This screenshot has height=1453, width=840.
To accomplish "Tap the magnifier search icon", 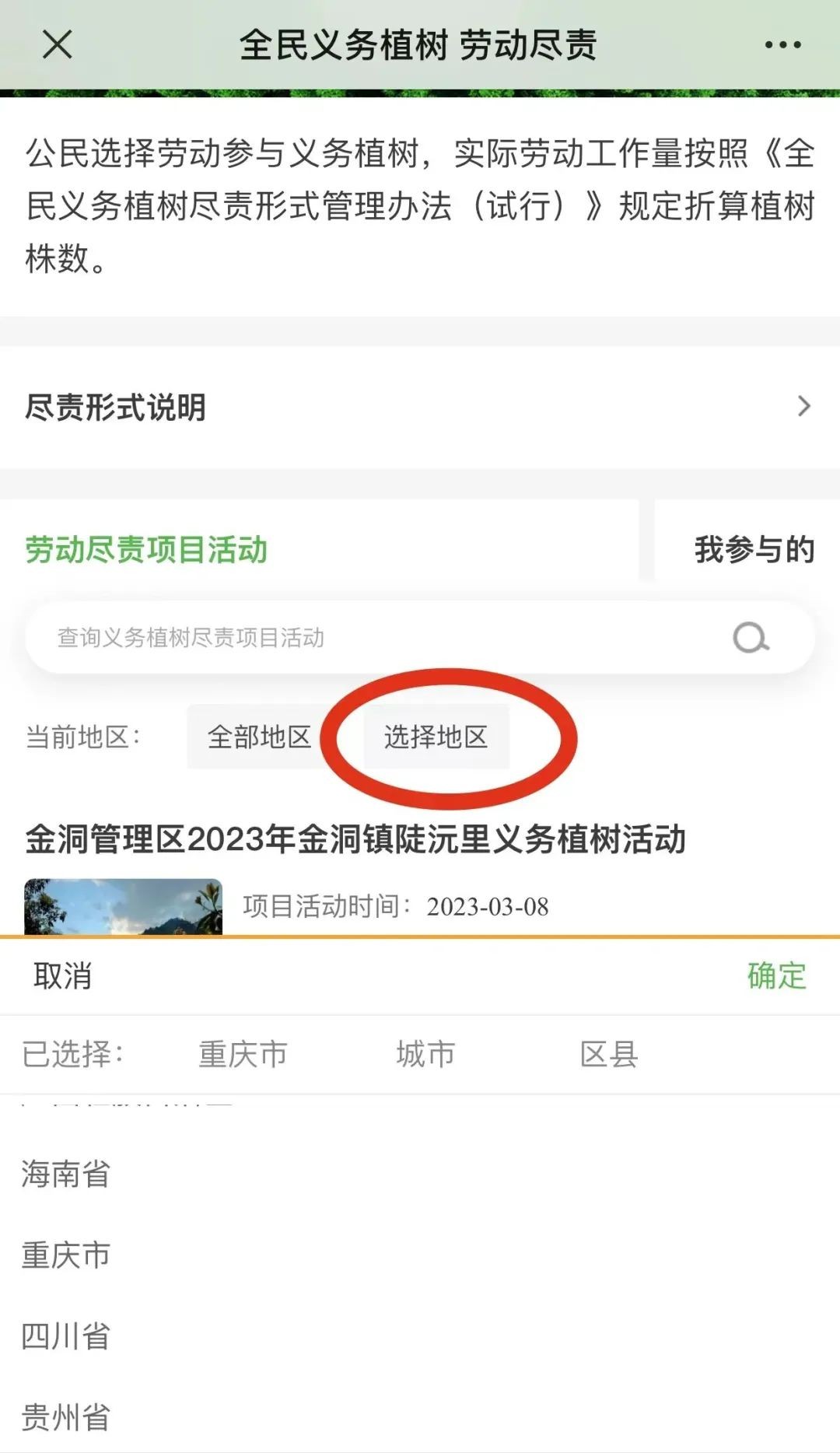I will click(751, 638).
